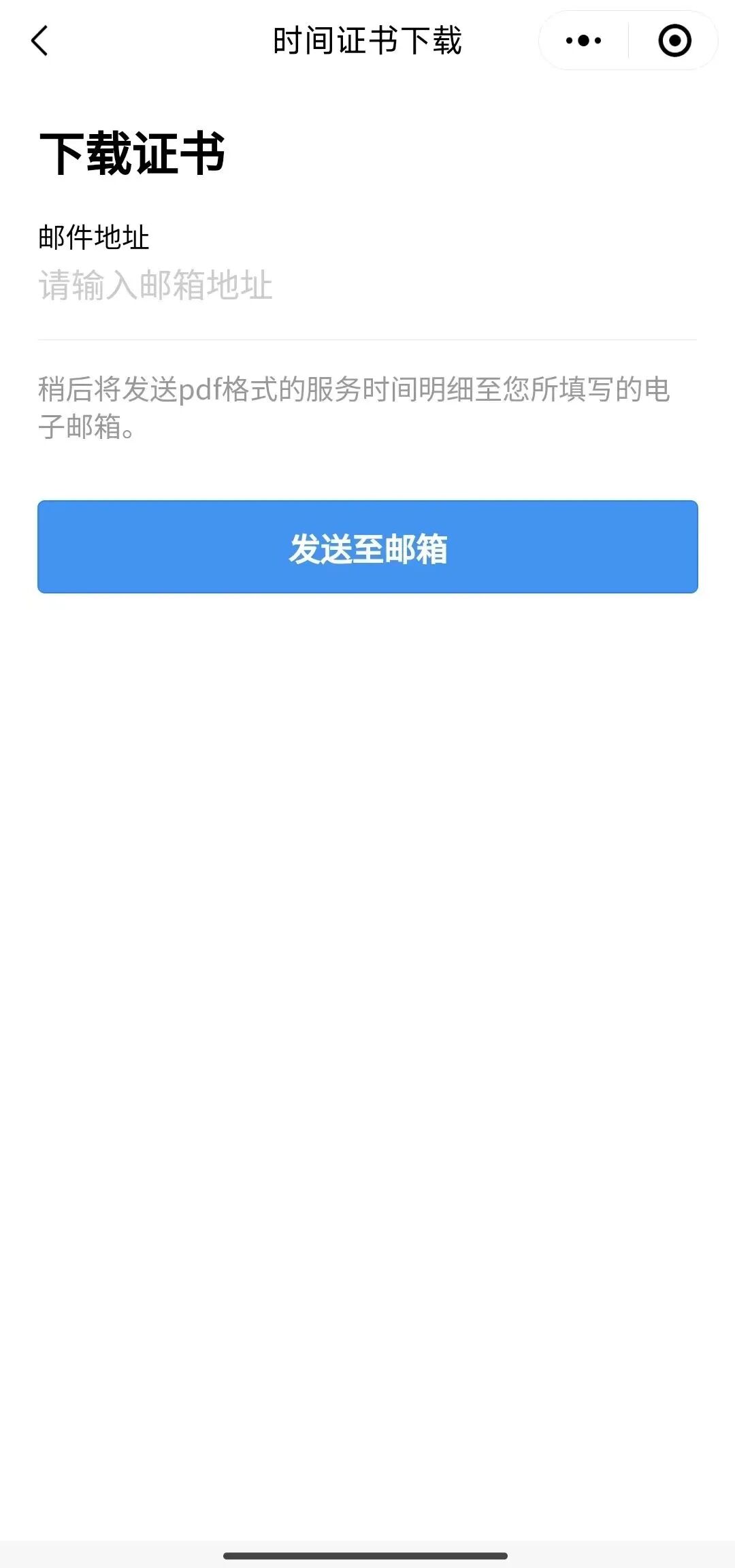Viewport: 735px width, 1568px height.
Task: Close the mini program with the circle icon
Action: tap(674, 41)
